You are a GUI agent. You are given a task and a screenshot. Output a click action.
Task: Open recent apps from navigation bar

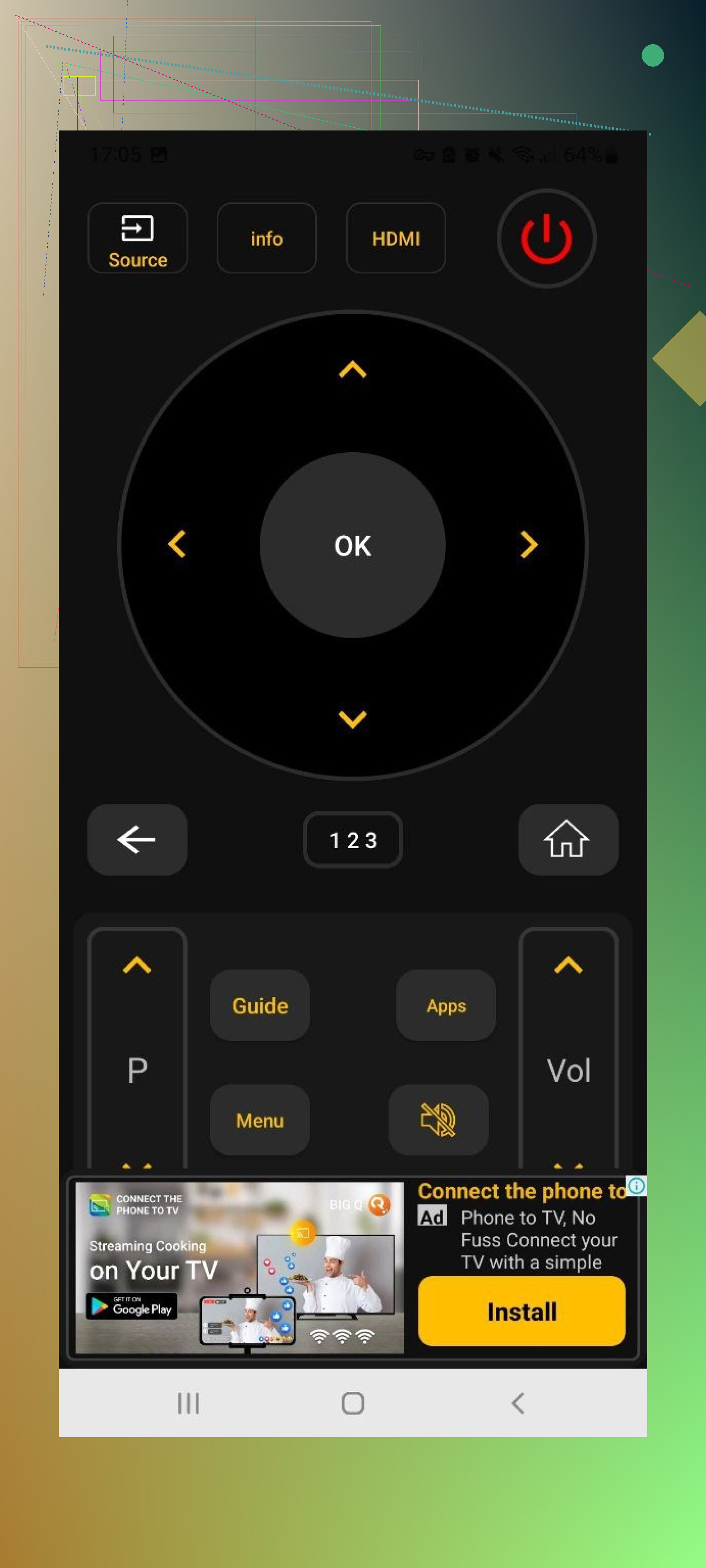[188, 1403]
